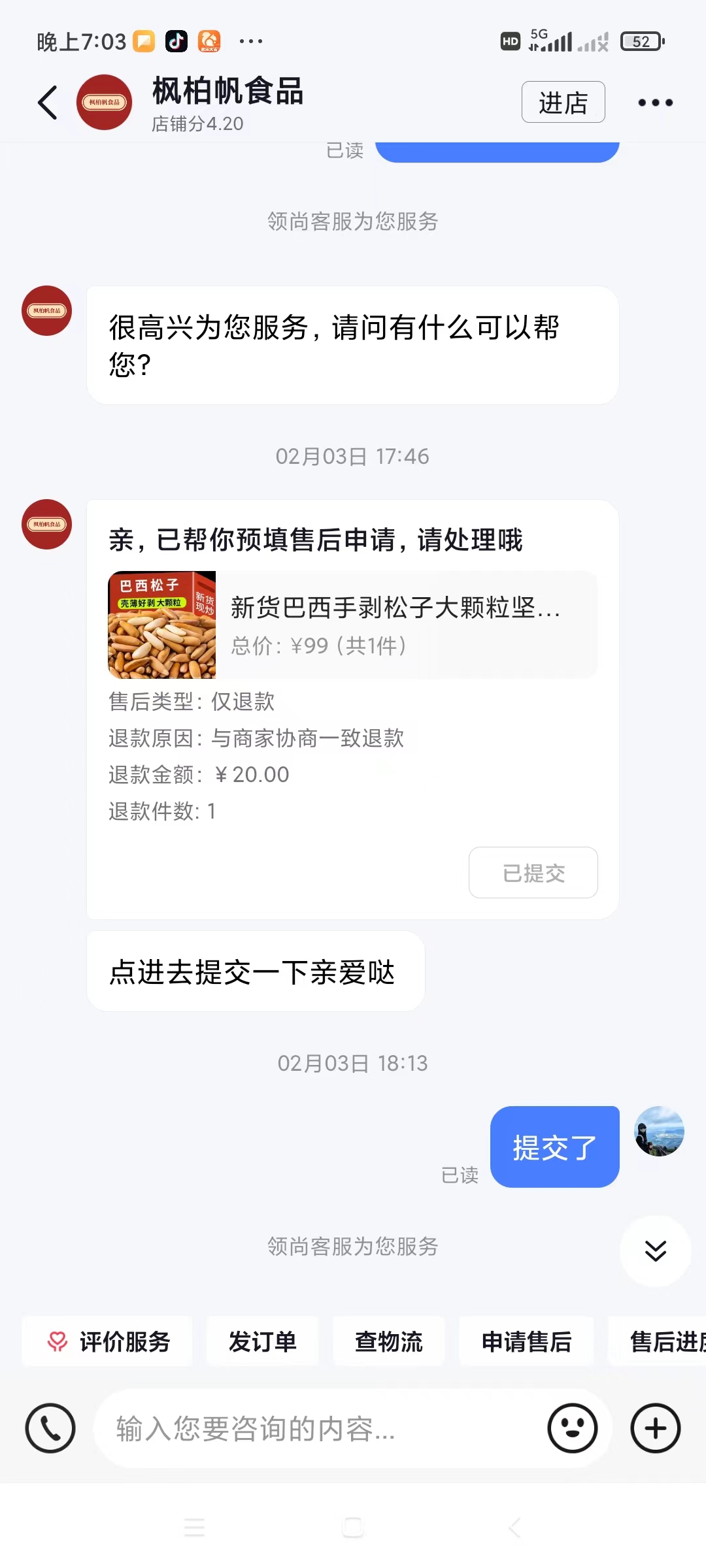Viewport: 706px width, 1568px height.
Task: Tap 申请售后 to request after-sales service
Action: click(x=526, y=1342)
